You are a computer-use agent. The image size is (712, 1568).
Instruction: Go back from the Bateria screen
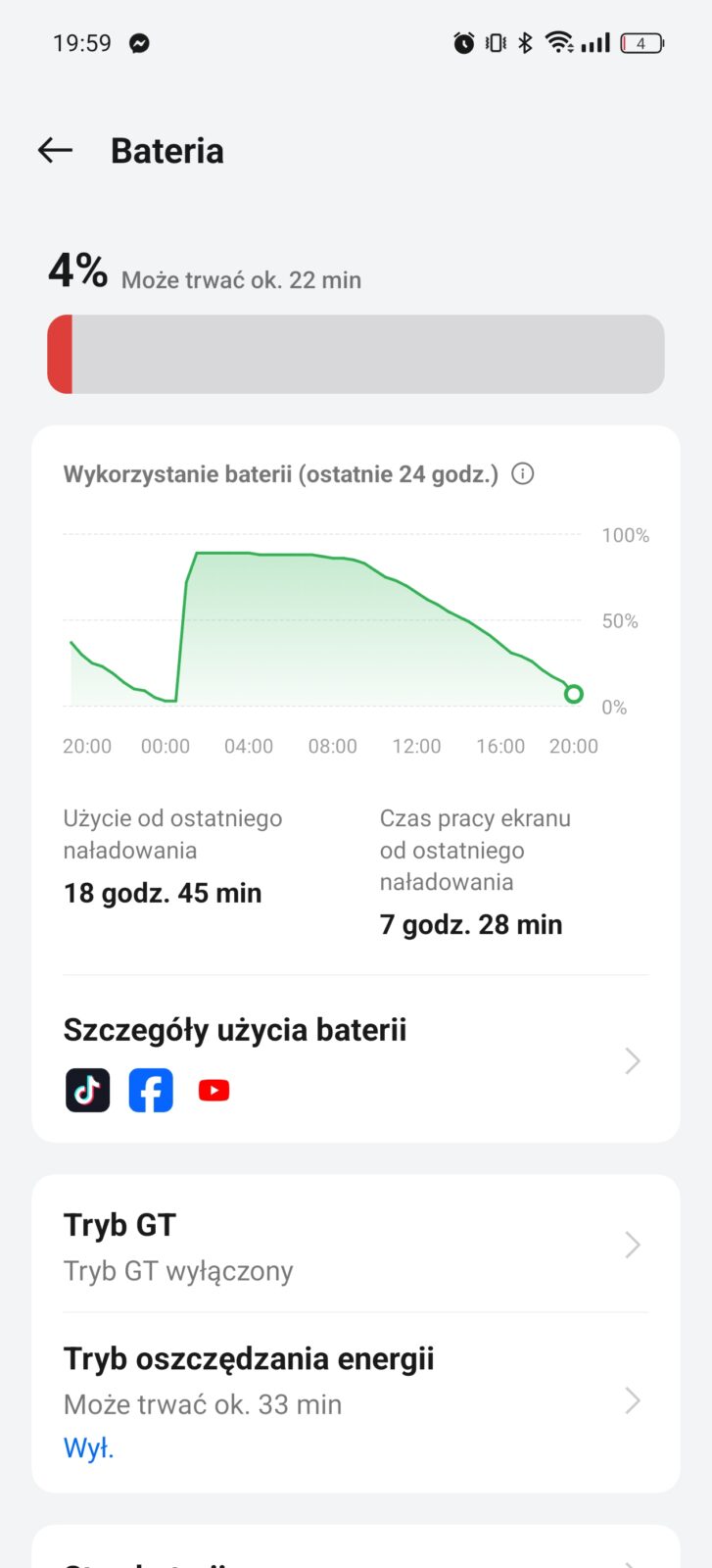[x=56, y=150]
